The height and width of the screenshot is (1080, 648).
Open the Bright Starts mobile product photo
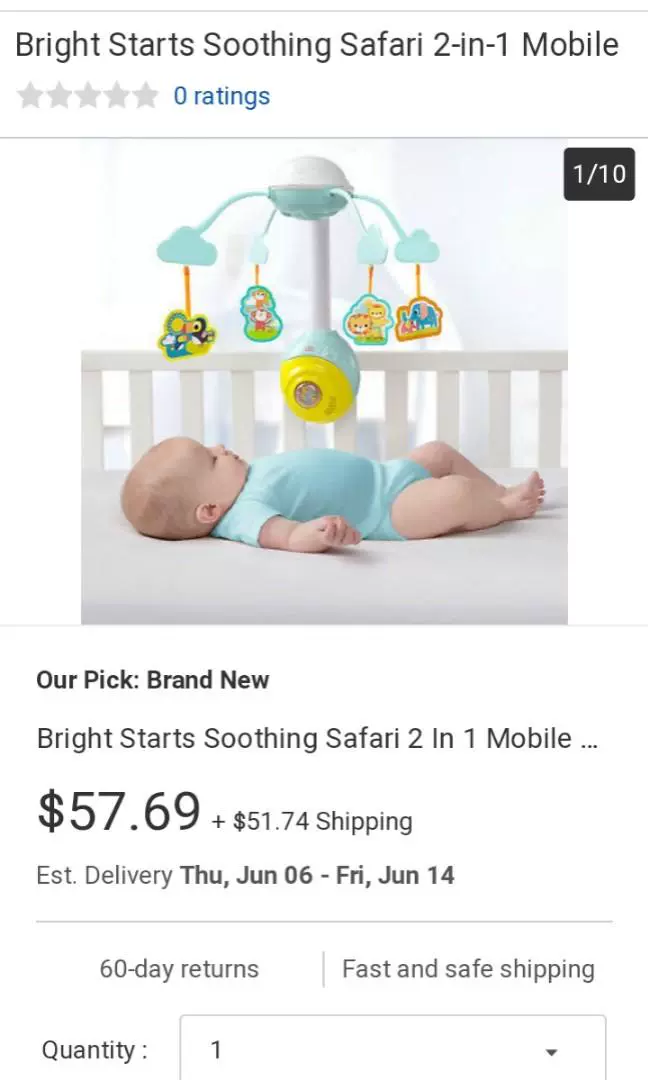pos(324,380)
